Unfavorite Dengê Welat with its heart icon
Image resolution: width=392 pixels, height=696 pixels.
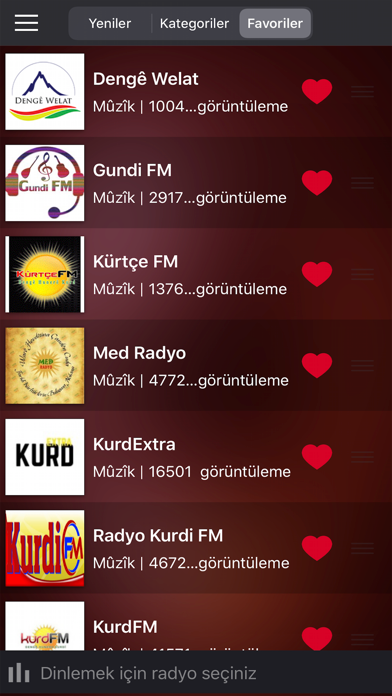pos(317,91)
